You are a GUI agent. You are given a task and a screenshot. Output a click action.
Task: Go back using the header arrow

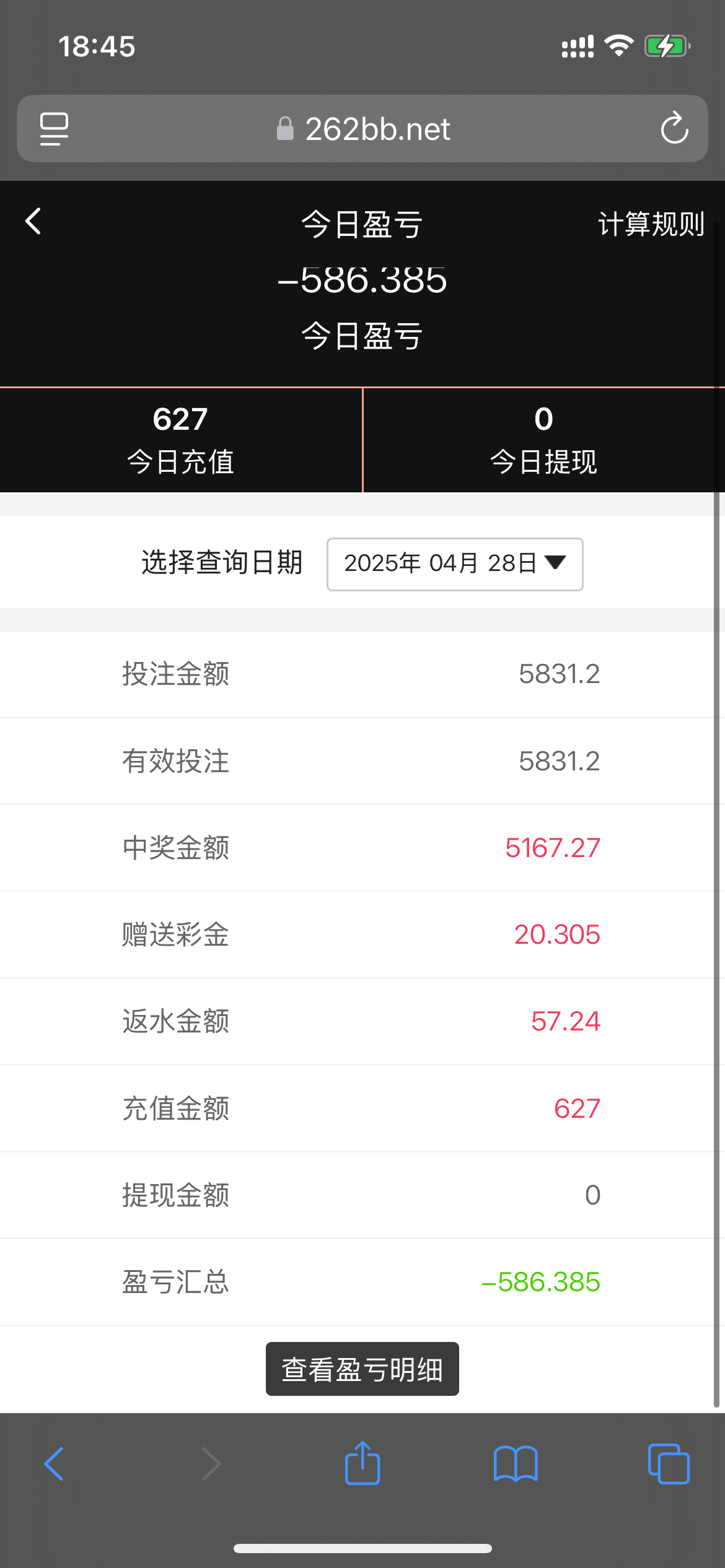pos(33,222)
